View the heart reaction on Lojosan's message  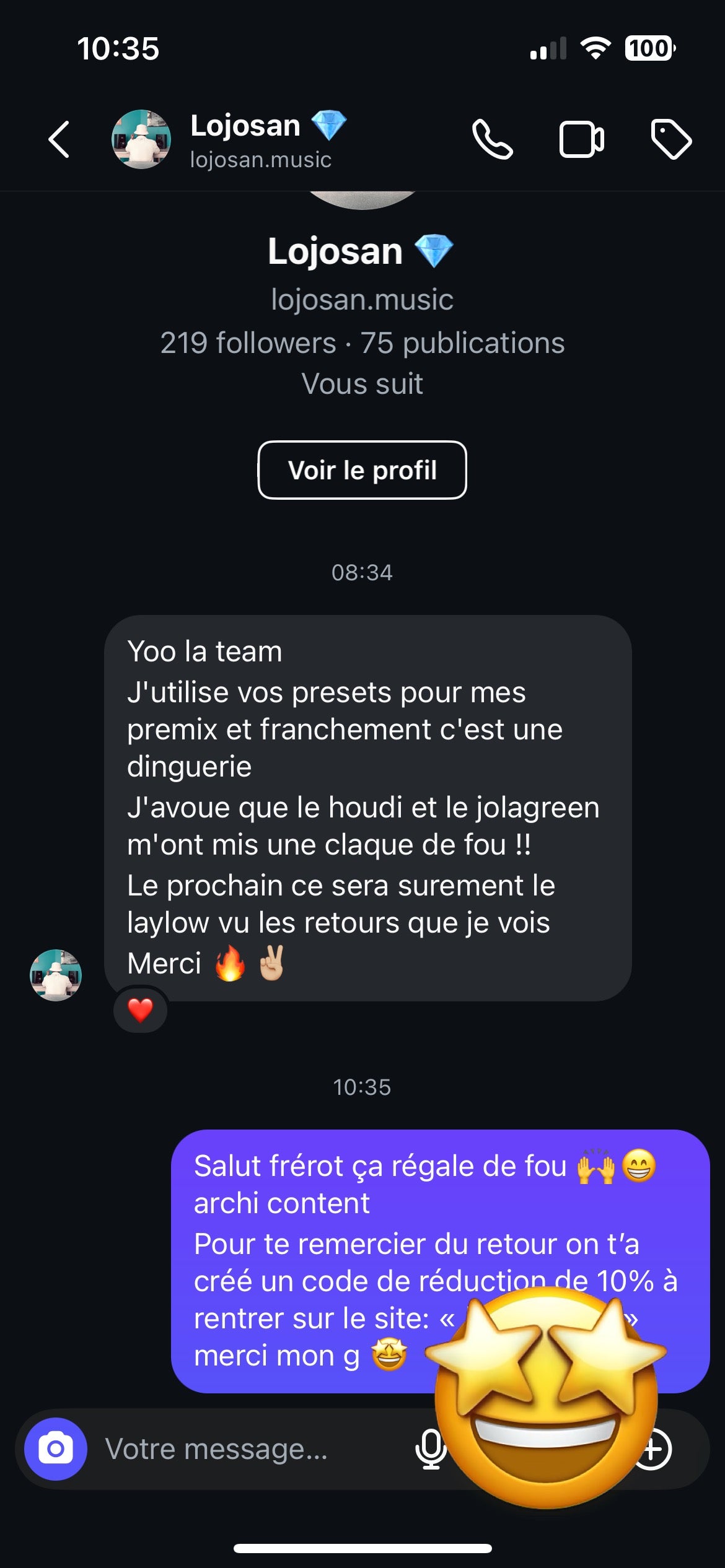(140, 1011)
